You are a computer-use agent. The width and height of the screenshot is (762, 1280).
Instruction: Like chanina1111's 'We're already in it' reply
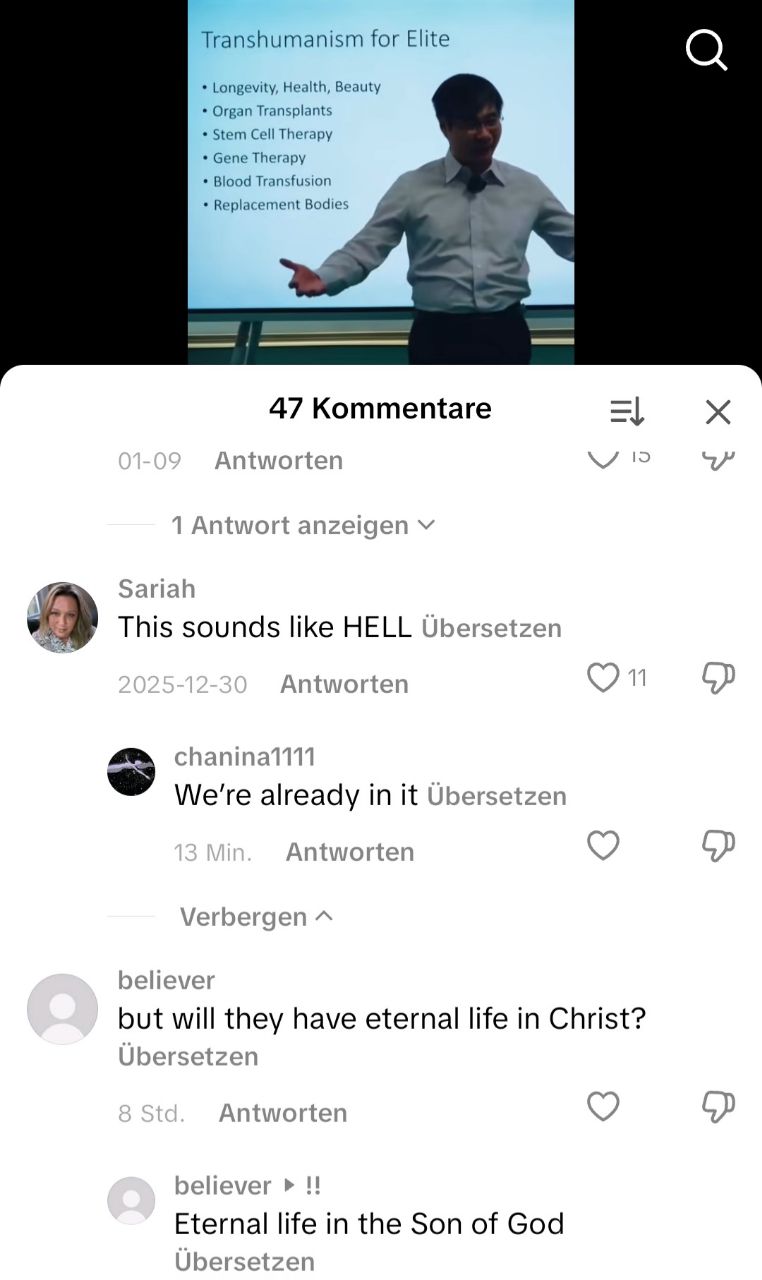[603, 846]
